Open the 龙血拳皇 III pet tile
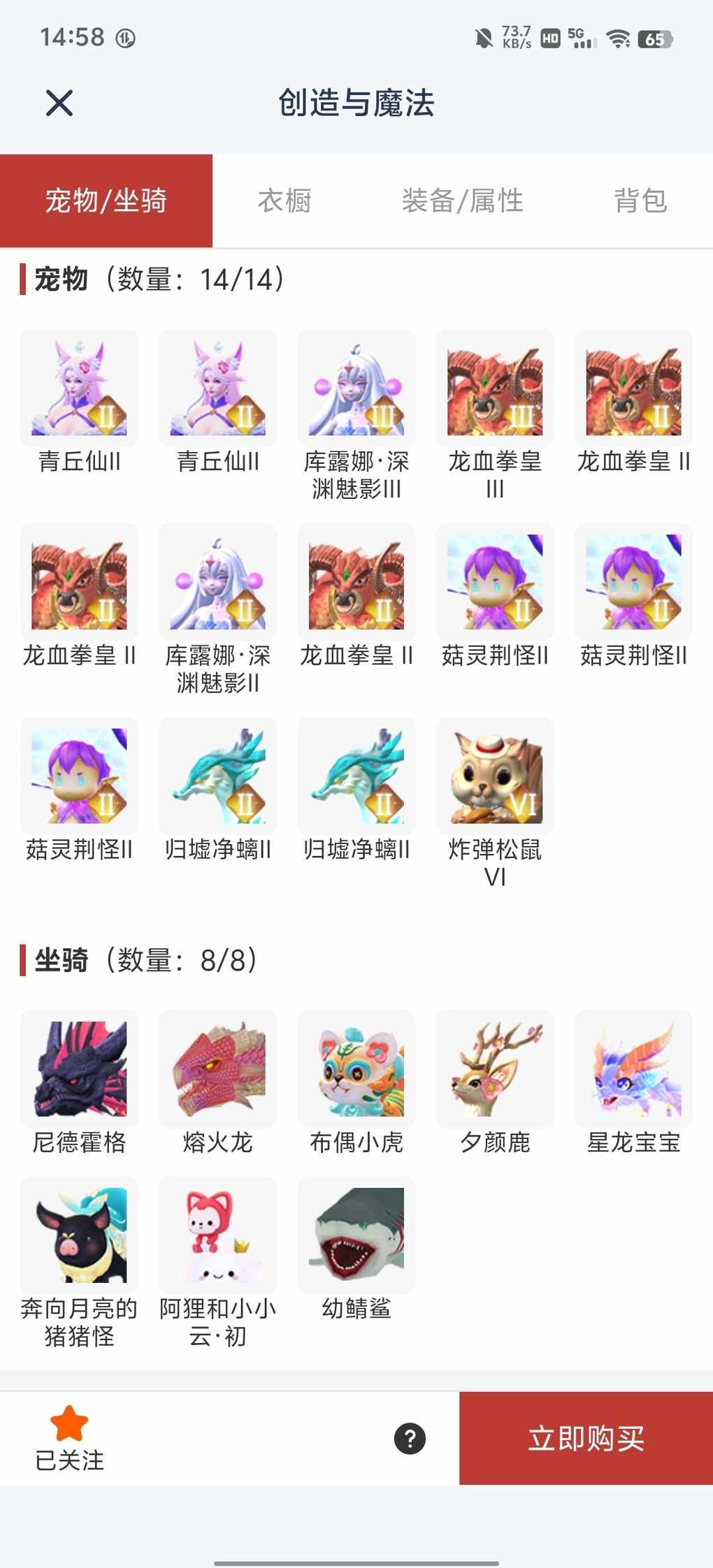 (x=495, y=389)
